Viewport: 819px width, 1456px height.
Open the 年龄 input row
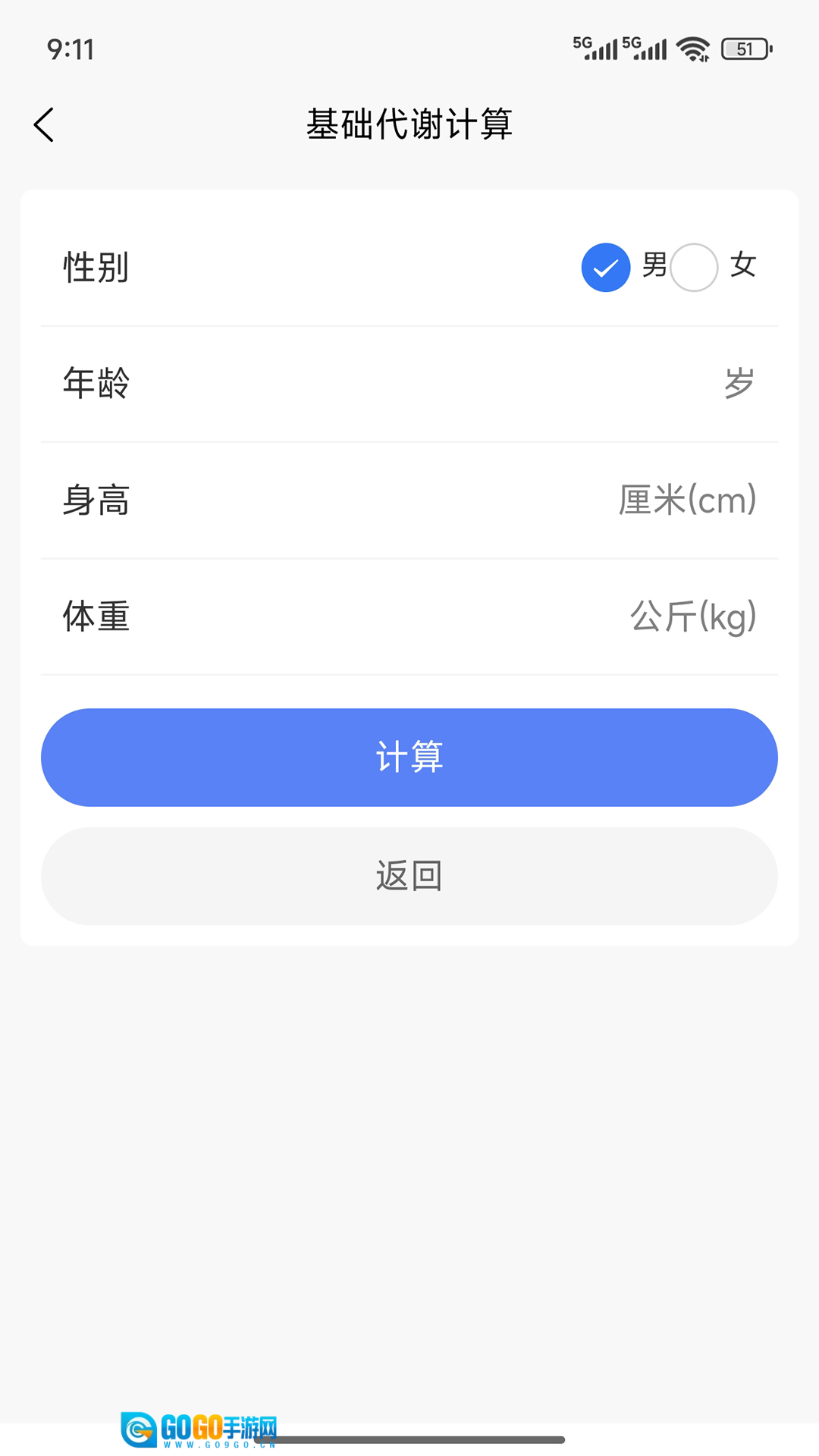(409, 384)
